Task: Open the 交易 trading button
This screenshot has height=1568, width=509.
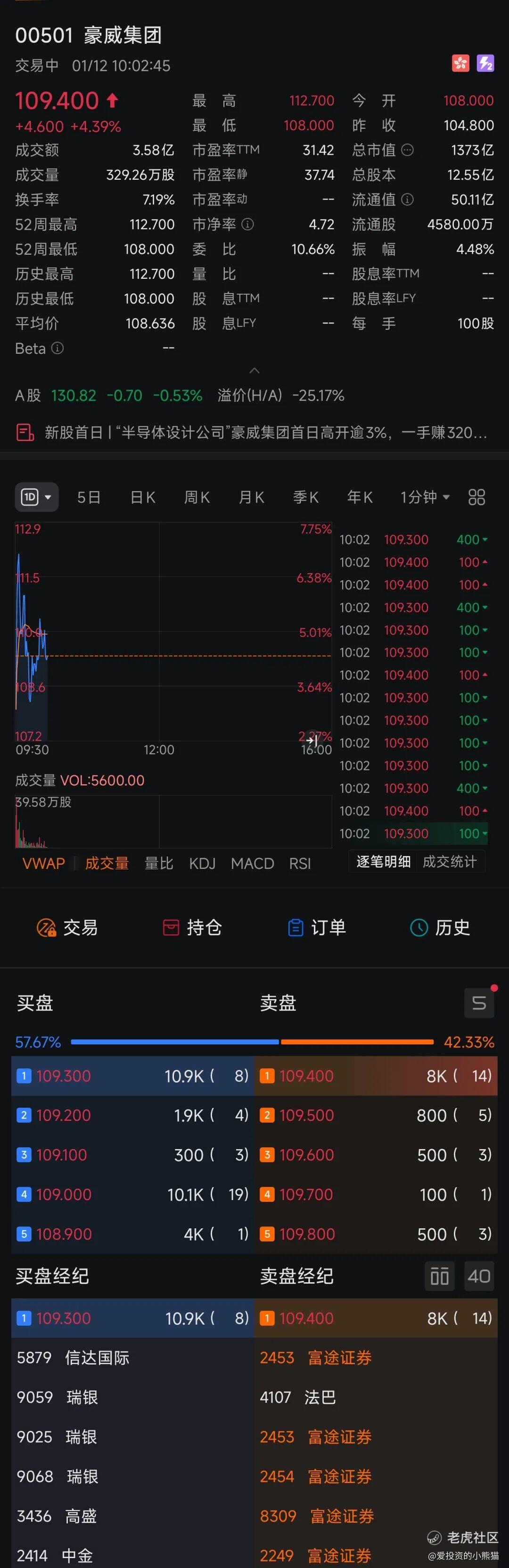Action: [67, 928]
